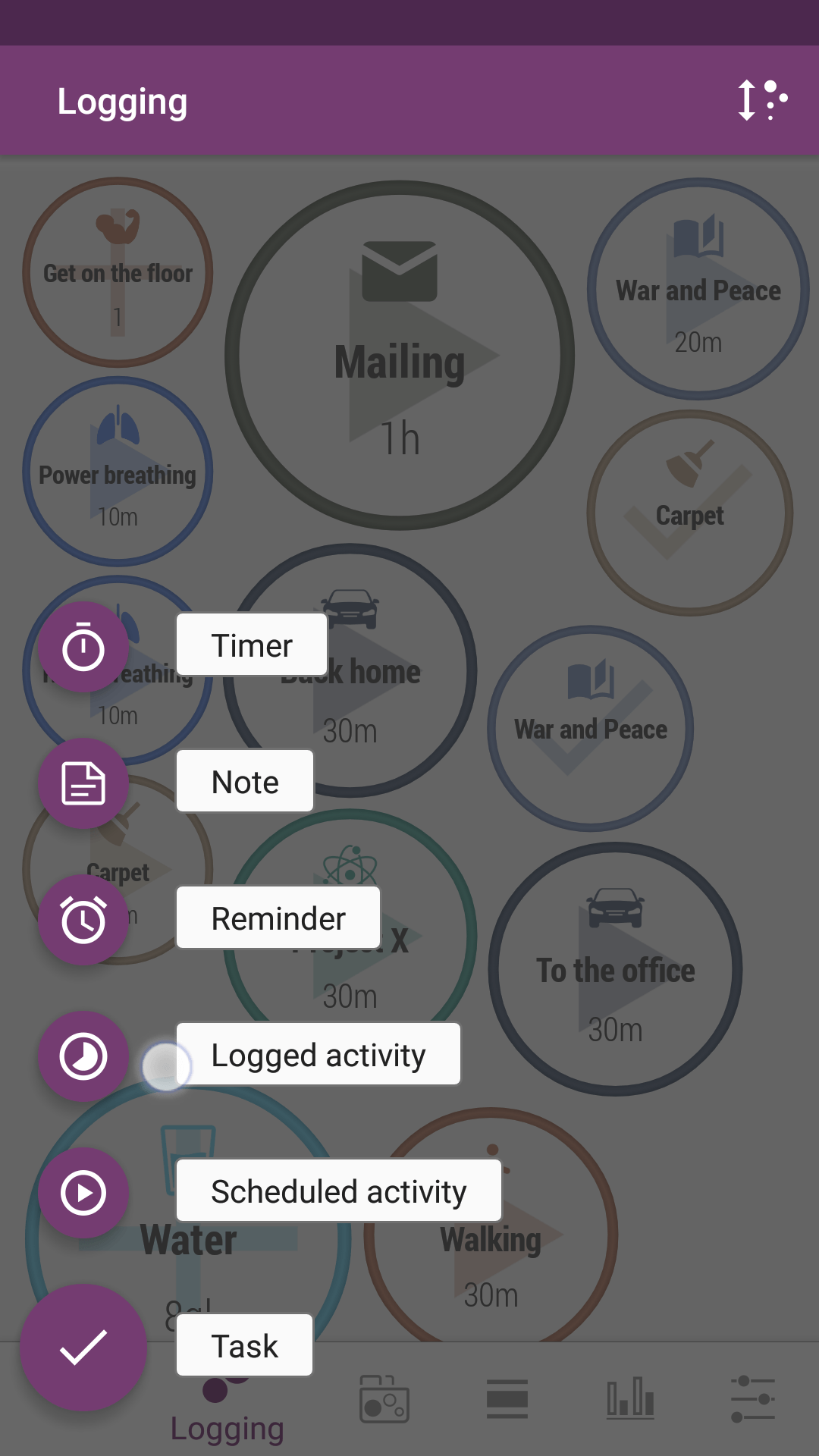This screenshot has height=1456, width=819.
Task: Open the sort options icon
Action: [762, 100]
